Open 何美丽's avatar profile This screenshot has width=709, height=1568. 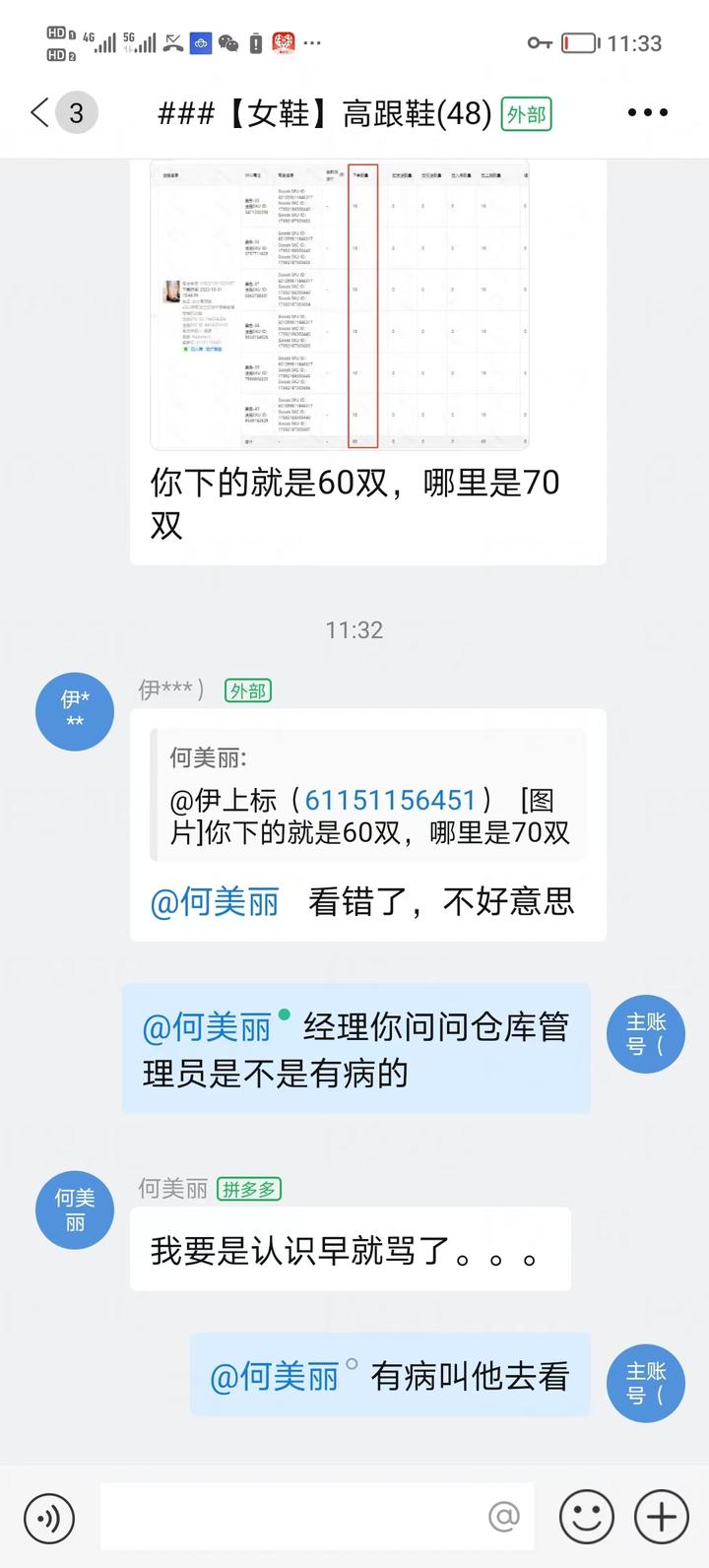[x=75, y=1209]
